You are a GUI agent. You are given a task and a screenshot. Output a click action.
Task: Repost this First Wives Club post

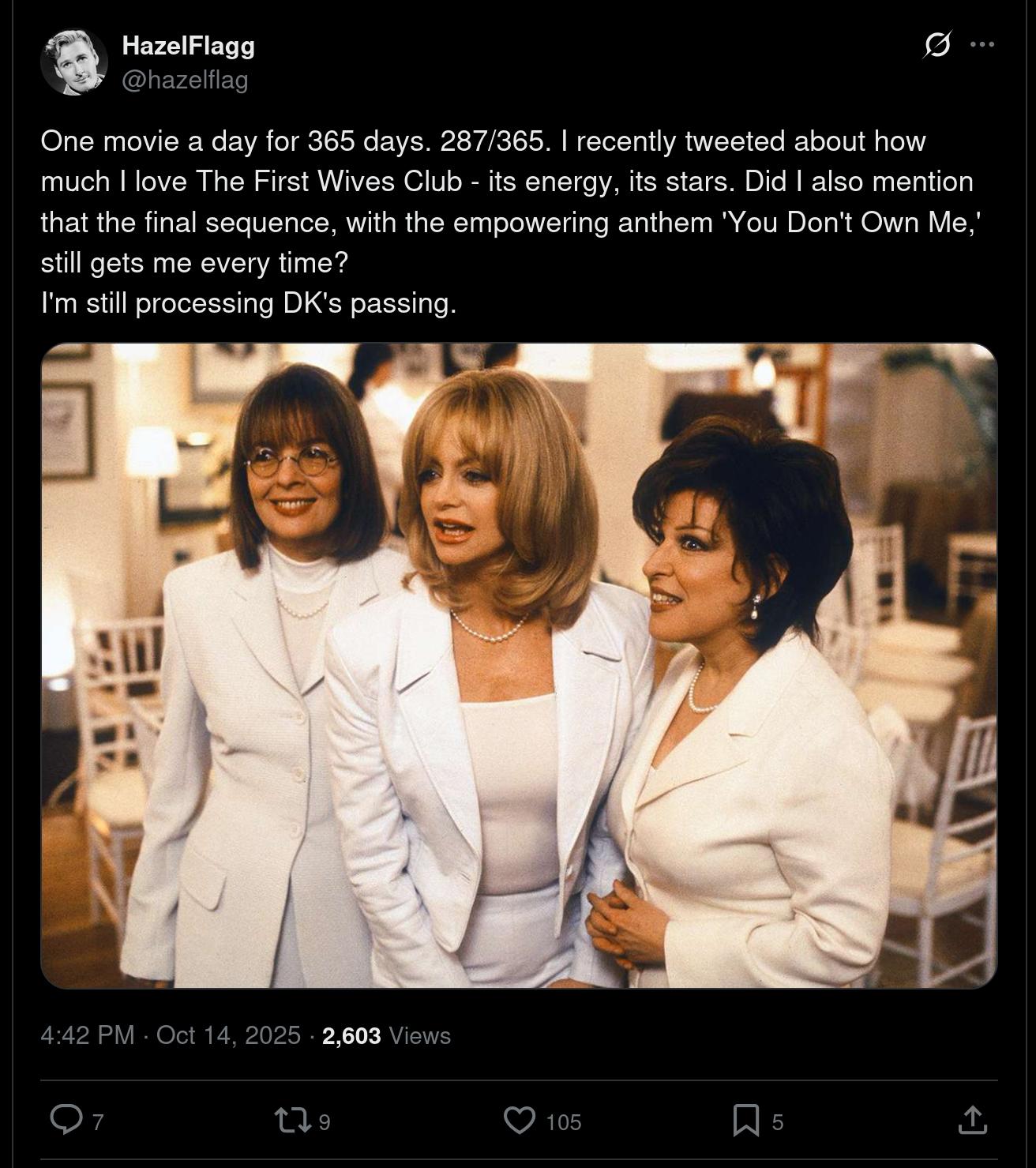[291, 1120]
